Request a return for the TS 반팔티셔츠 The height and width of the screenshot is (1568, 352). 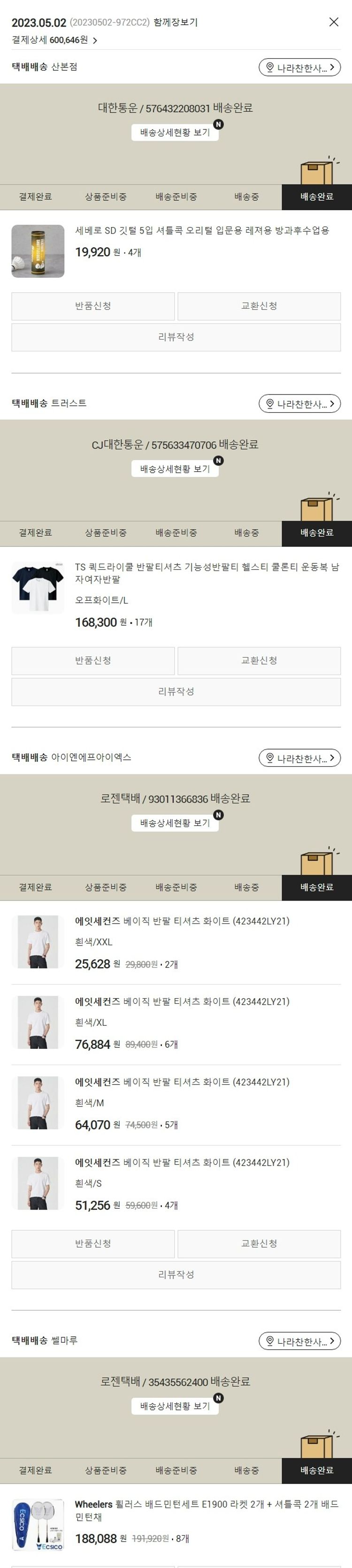[x=93, y=660]
